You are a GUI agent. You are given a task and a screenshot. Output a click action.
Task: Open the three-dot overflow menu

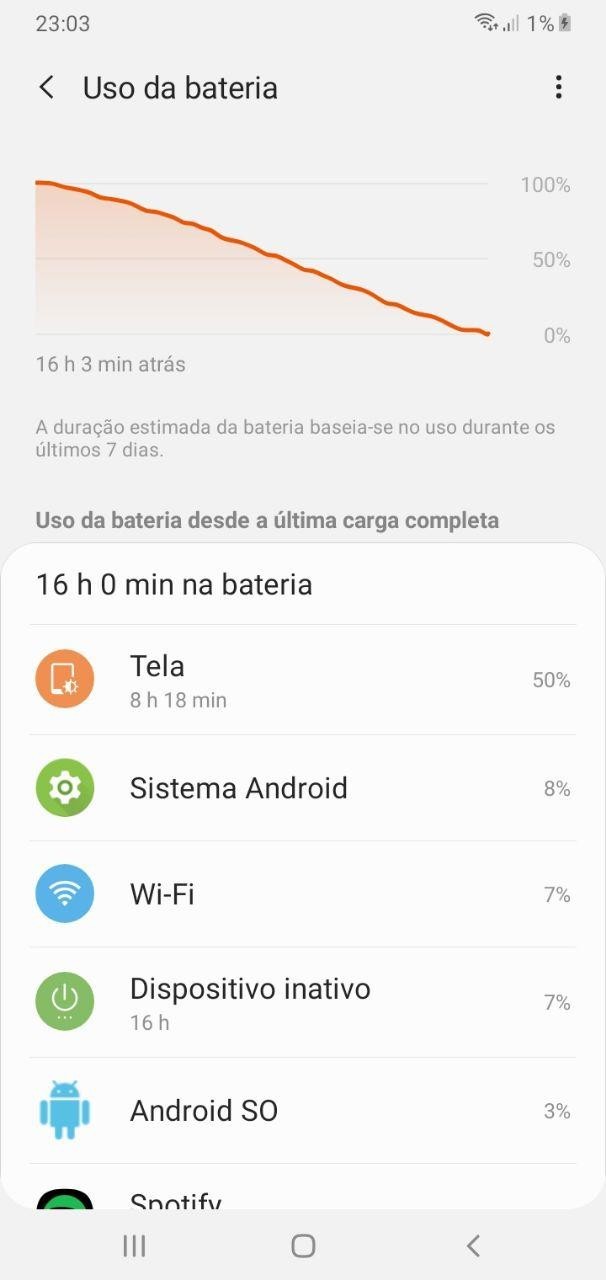click(x=558, y=88)
